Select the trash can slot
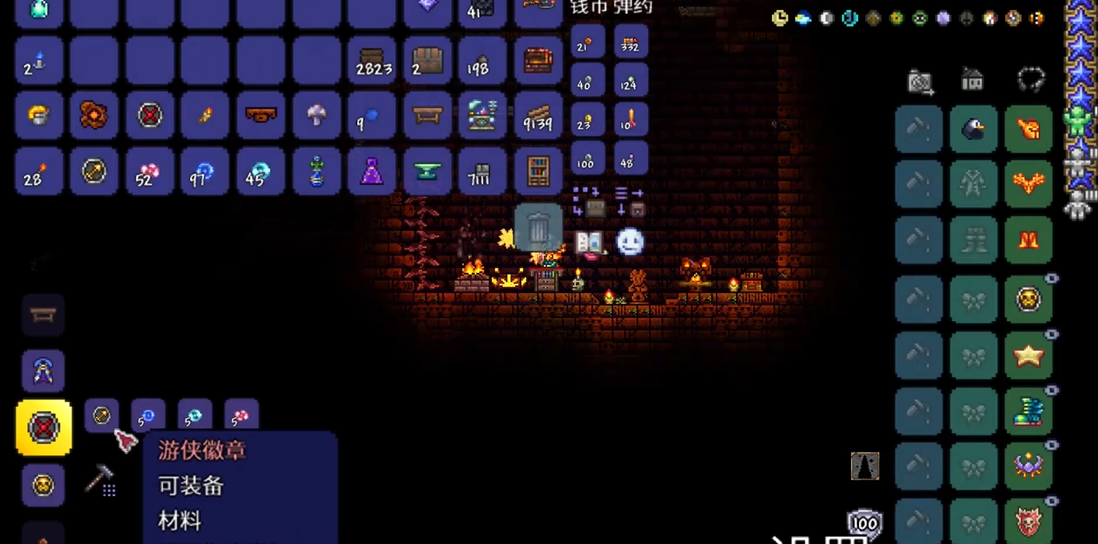This screenshot has width=1098, height=544. pos(538,227)
